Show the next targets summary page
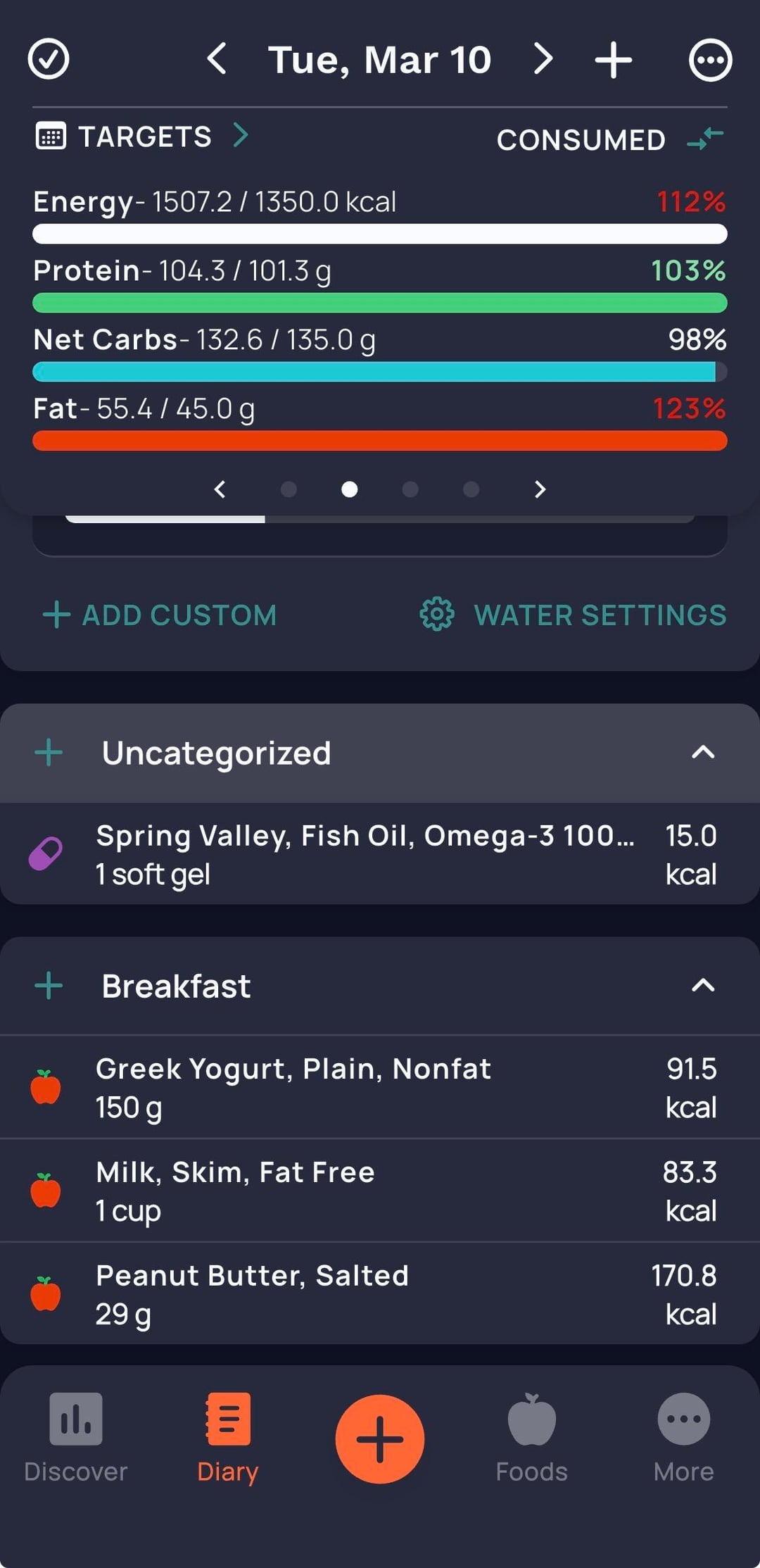Screen dimensions: 760x1568 click(540, 489)
